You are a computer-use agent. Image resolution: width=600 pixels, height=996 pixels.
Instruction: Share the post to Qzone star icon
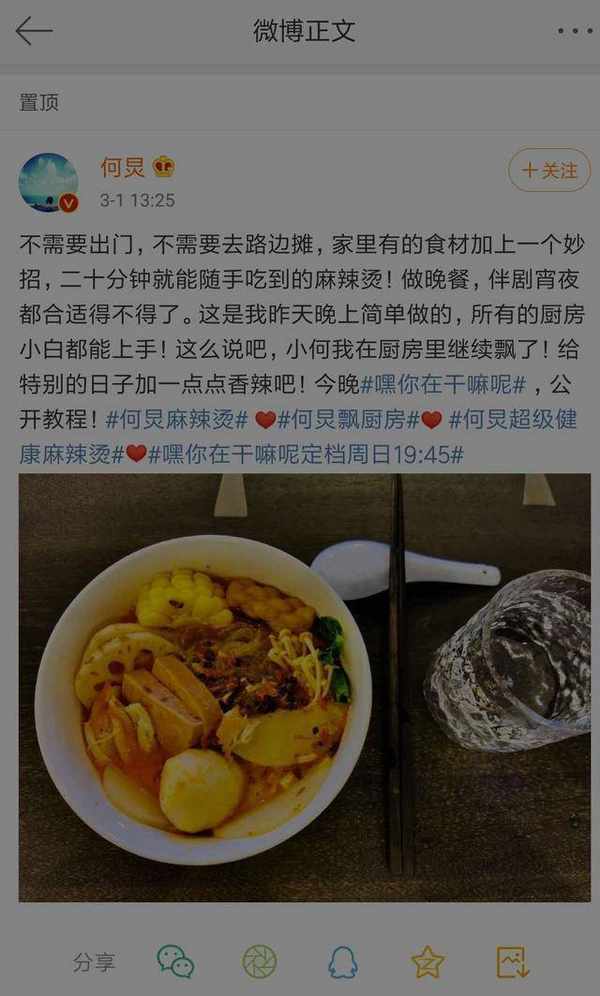[x=427, y=962]
